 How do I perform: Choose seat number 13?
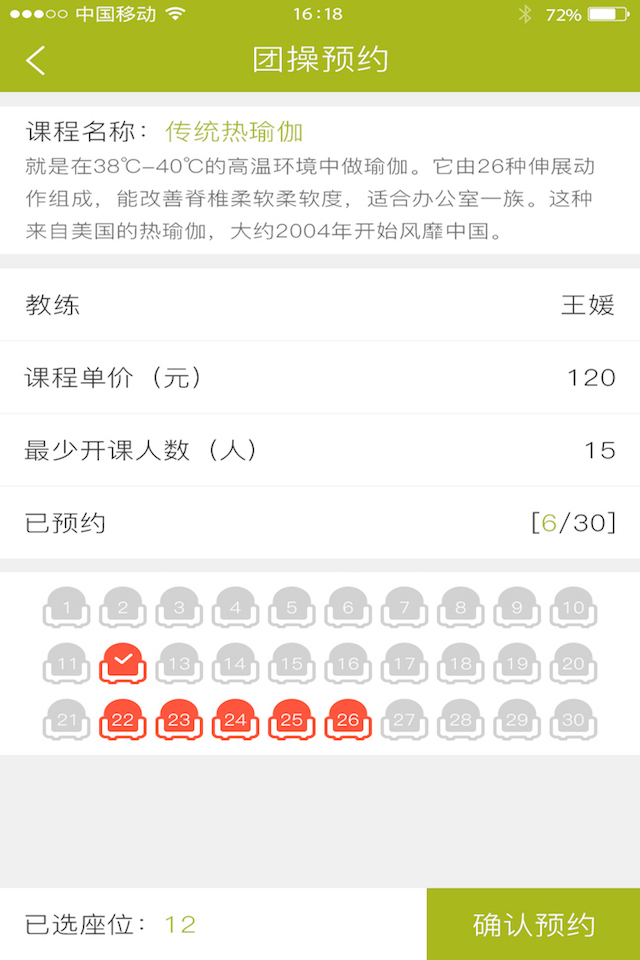point(179,663)
